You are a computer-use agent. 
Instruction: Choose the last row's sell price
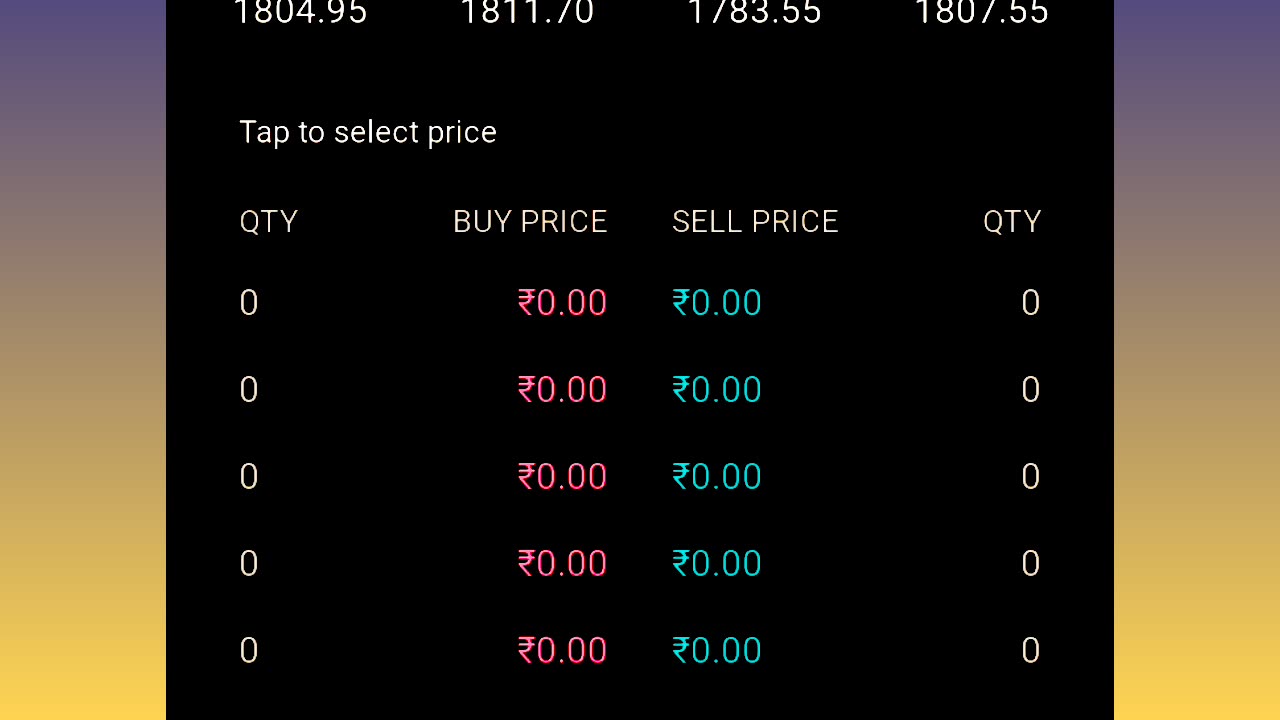[x=717, y=651]
